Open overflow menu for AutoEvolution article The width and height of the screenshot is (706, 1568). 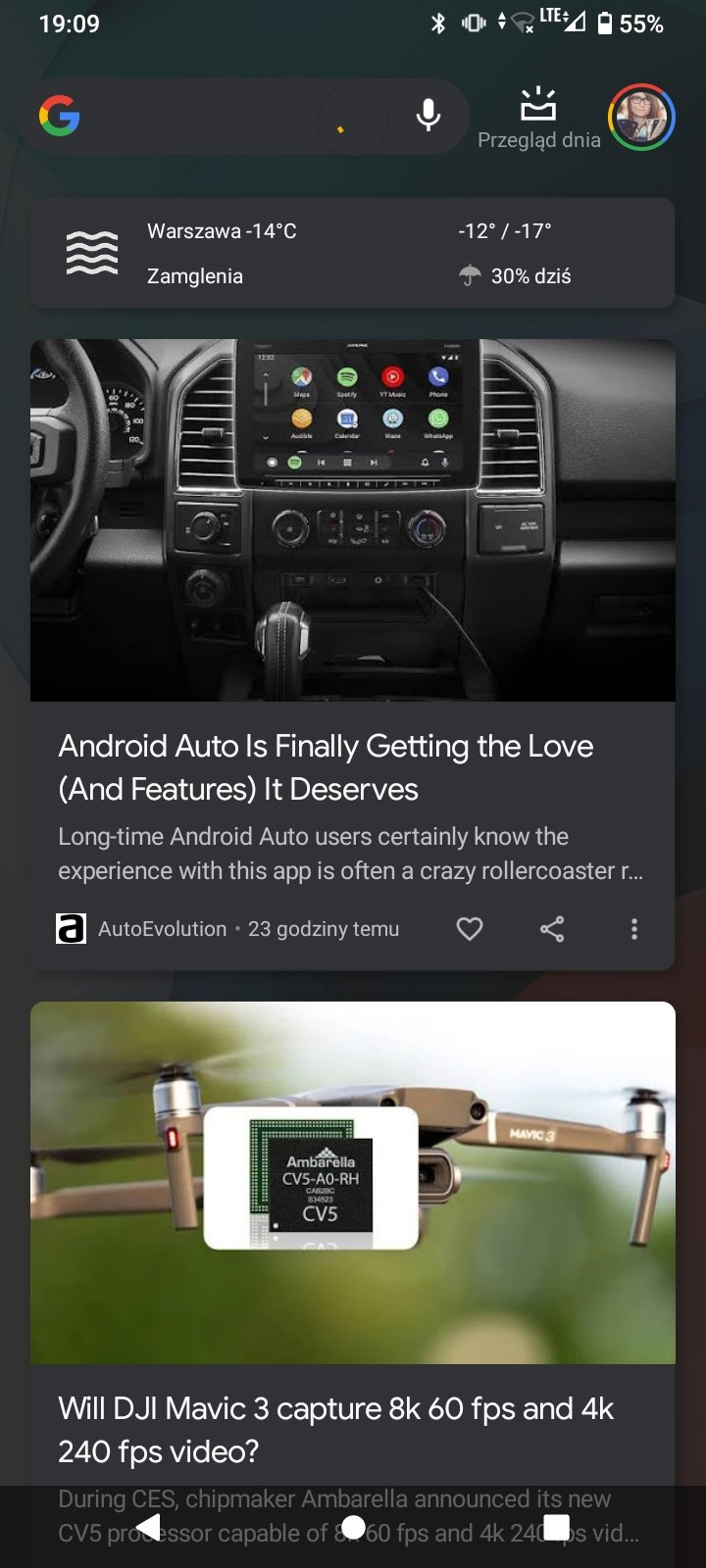point(634,929)
